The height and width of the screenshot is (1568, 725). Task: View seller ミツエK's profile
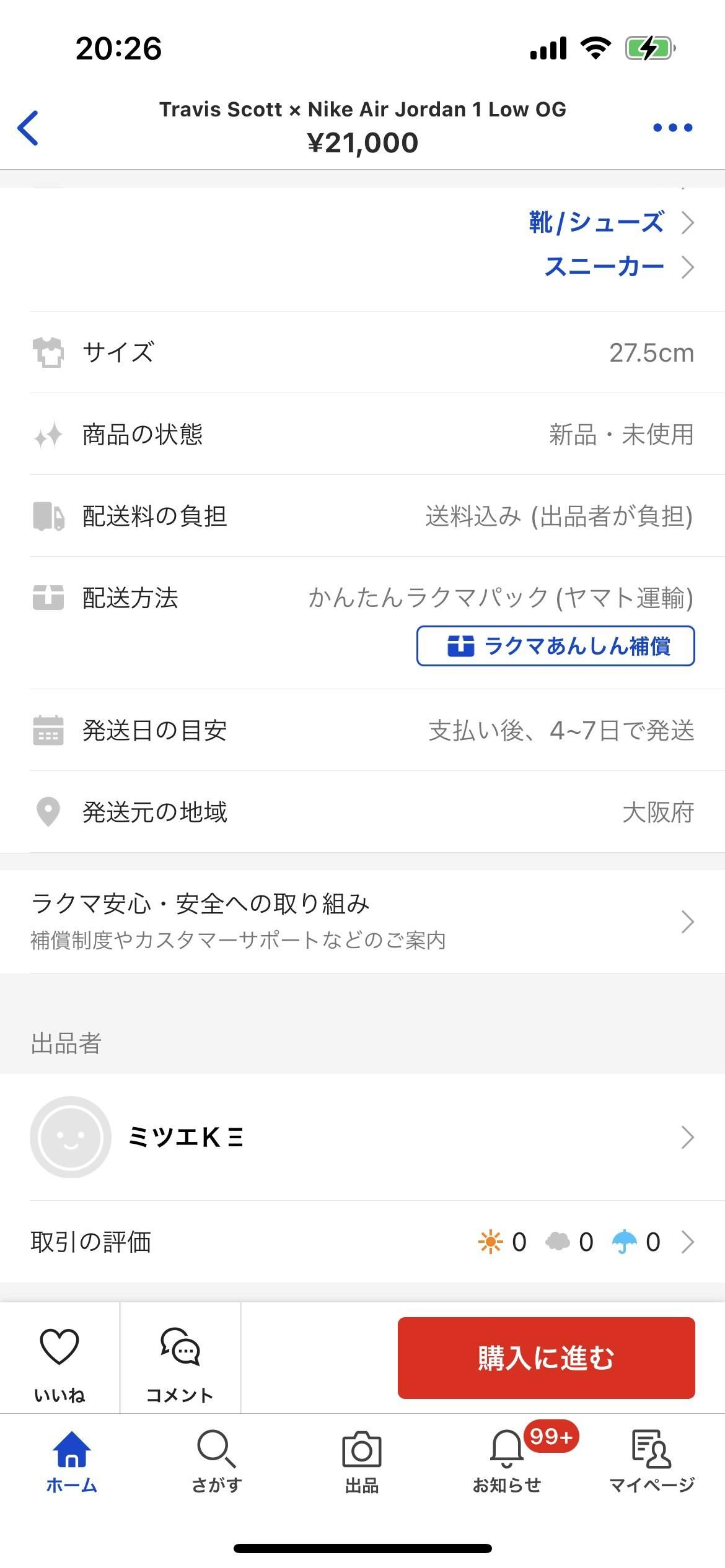362,1138
